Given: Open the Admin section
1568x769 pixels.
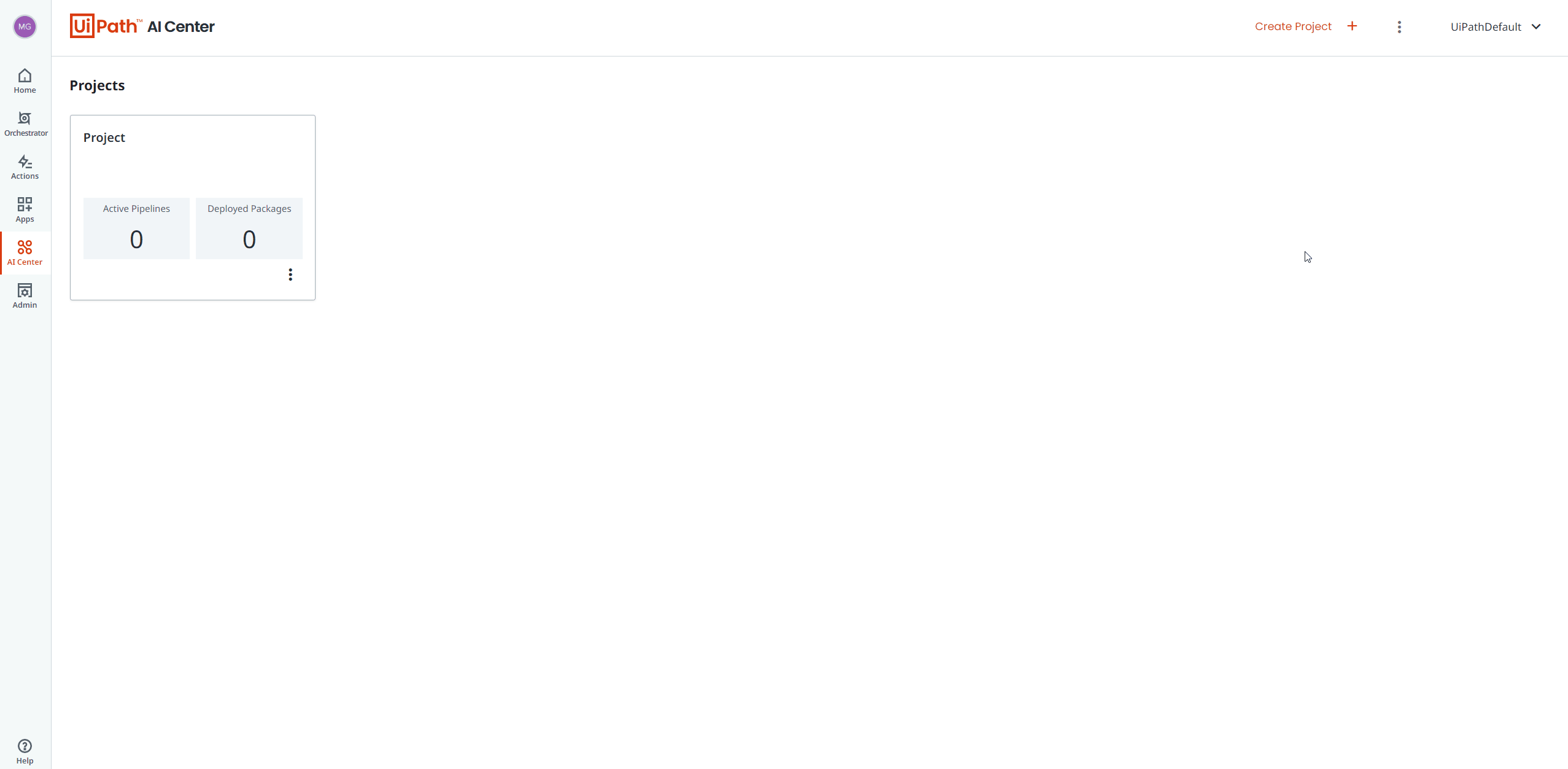Looking at the screenshot, I should coord(25,296).
